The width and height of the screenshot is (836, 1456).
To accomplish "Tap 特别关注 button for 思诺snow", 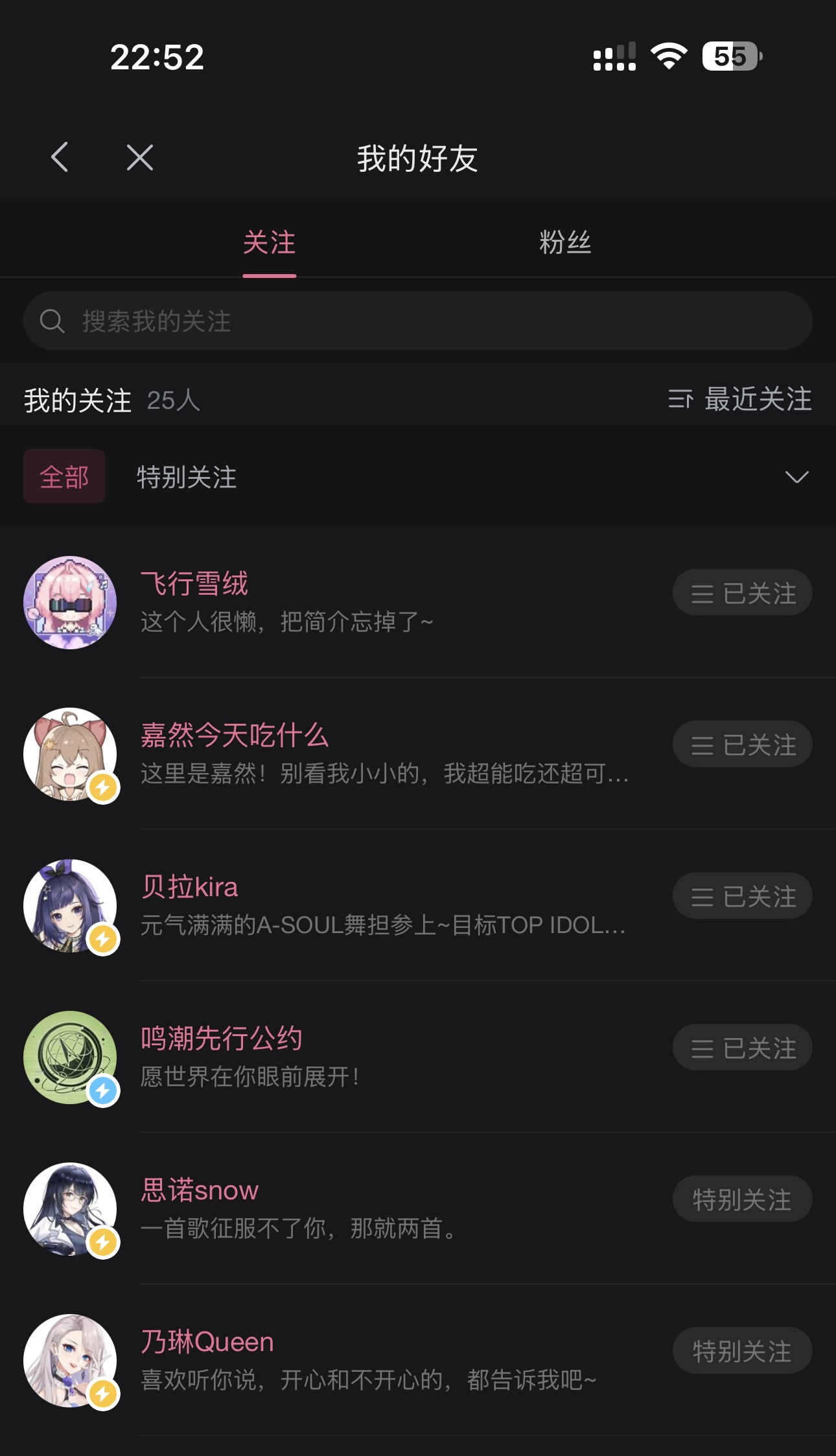I will (742, 1199).
